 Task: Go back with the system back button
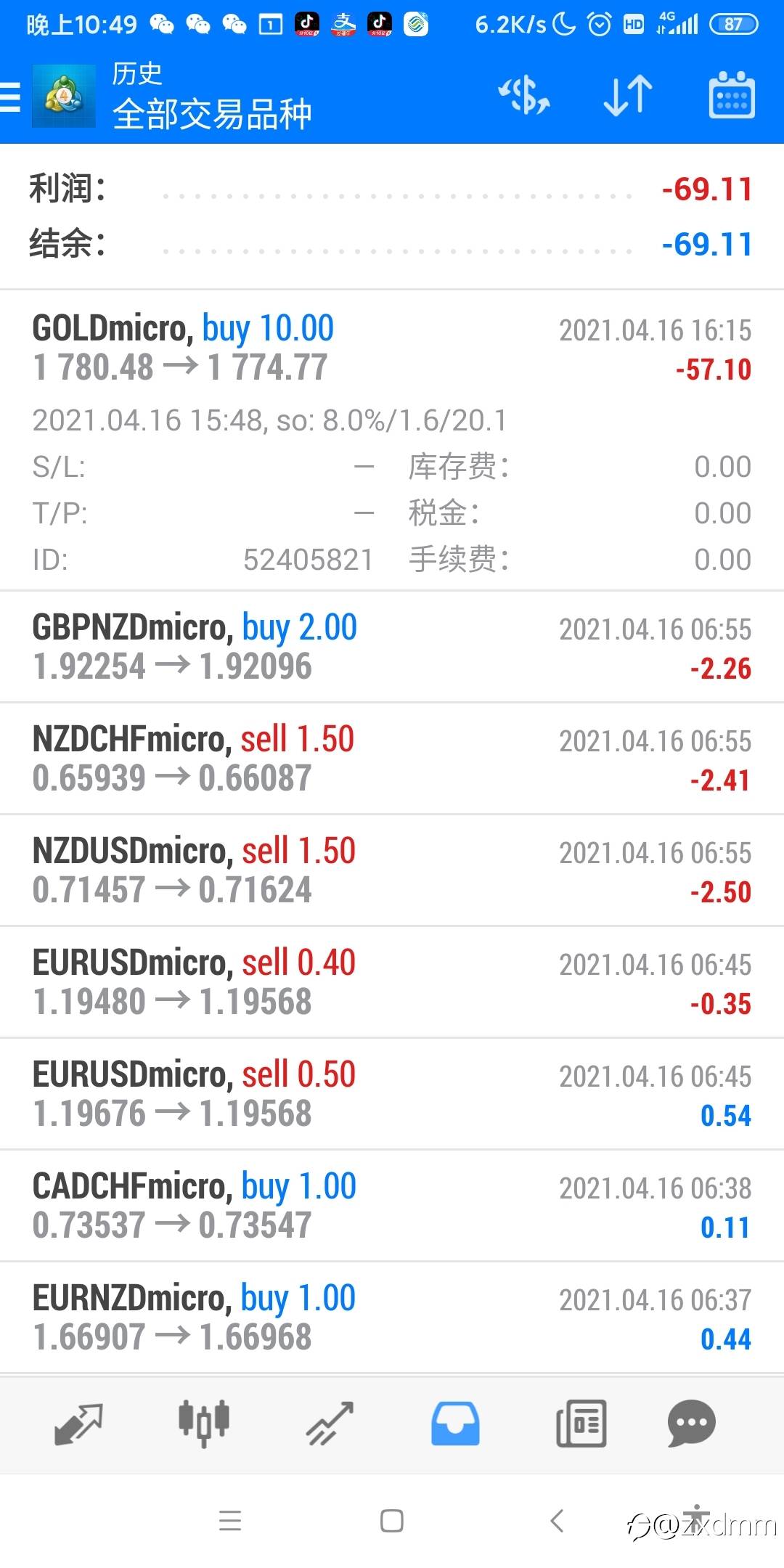(x=557, y=1520)
